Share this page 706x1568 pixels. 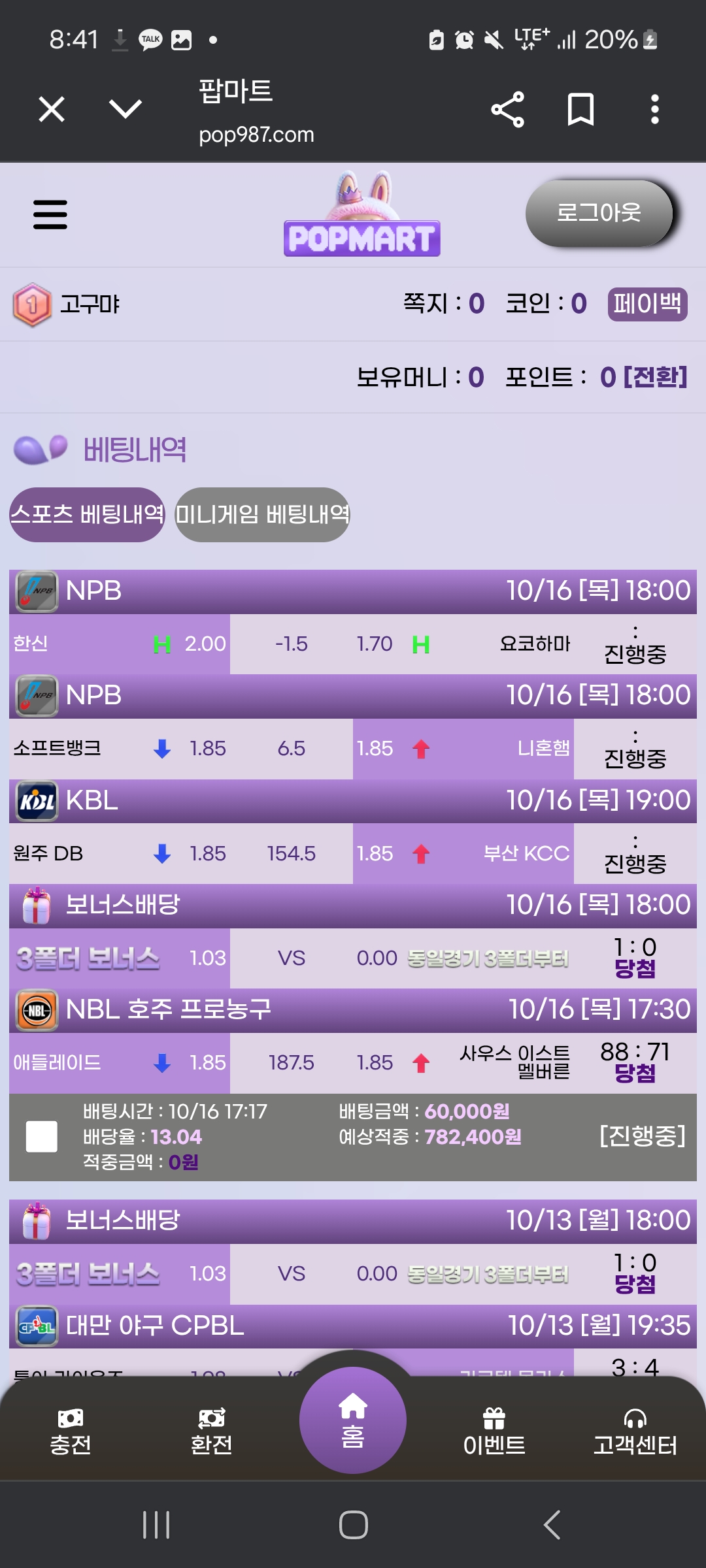pyautogui.click(x=508, y=109)
